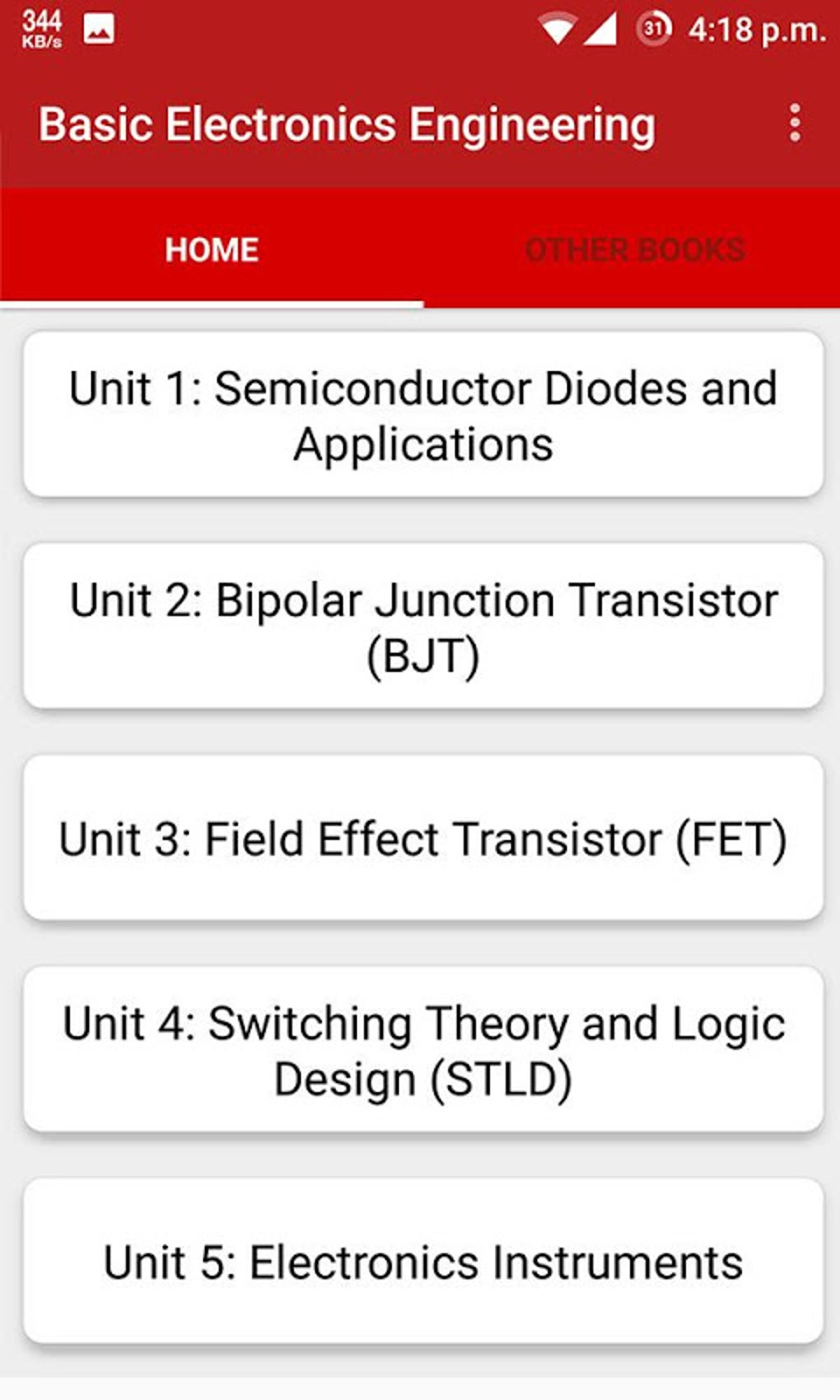This screenshot has width=840, height=1400.
Task: Select the HOME tab
Action: pyautogui.click(x=211, y=249)
